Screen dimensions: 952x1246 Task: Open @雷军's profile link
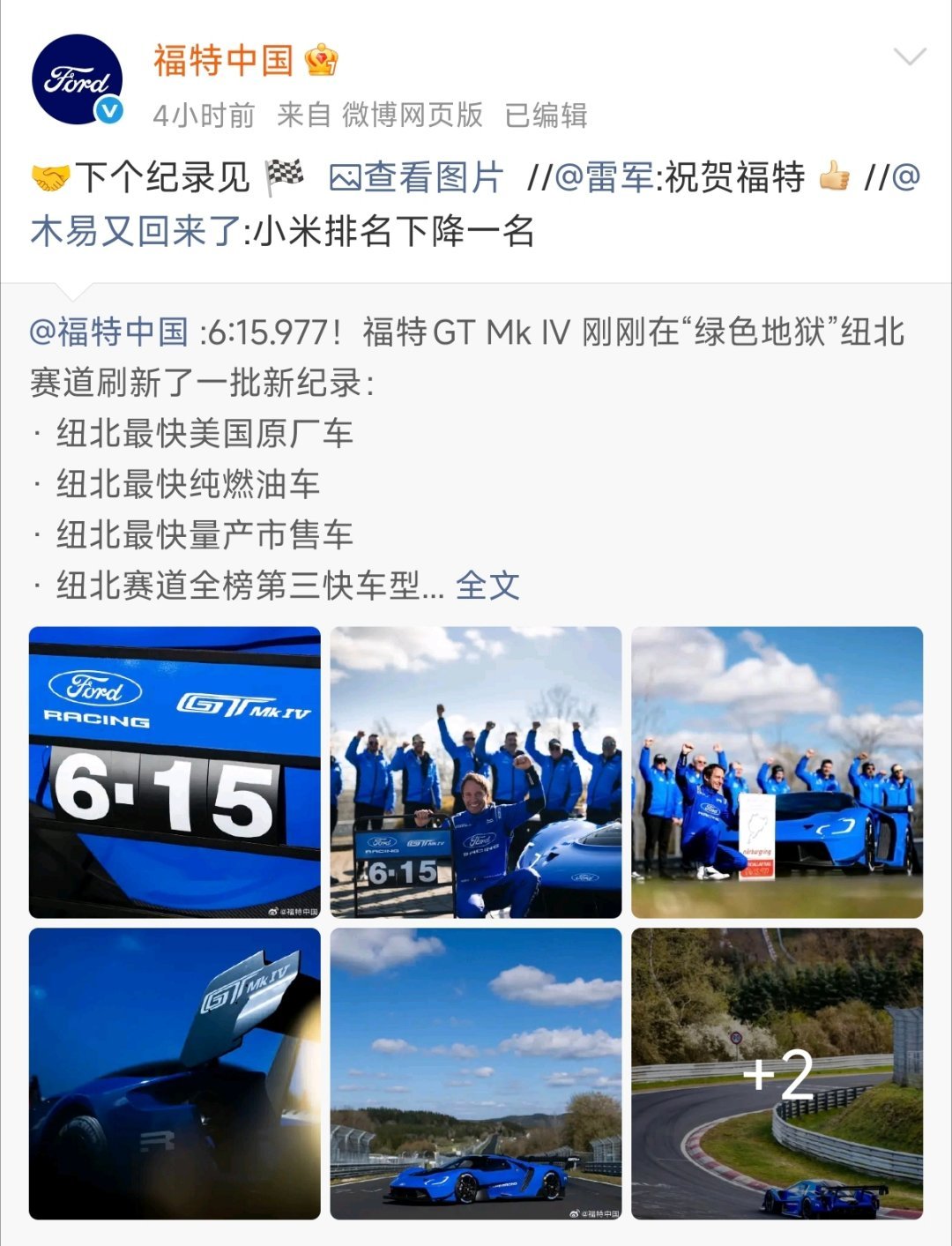[x=609, y=176]
